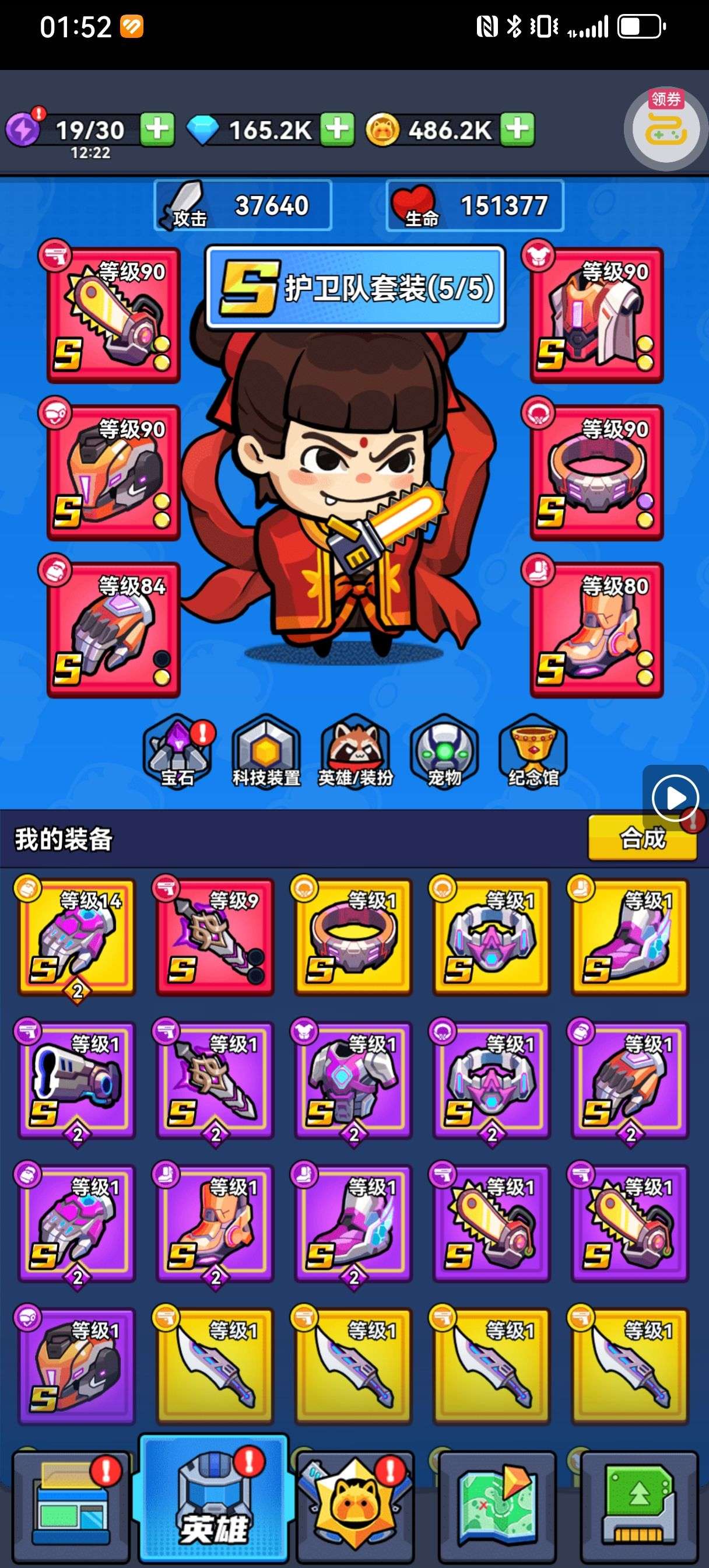This screenshot has height=1568, width=709.
Task: Tap the 合成 merge button
Action: tap(642, 838)
